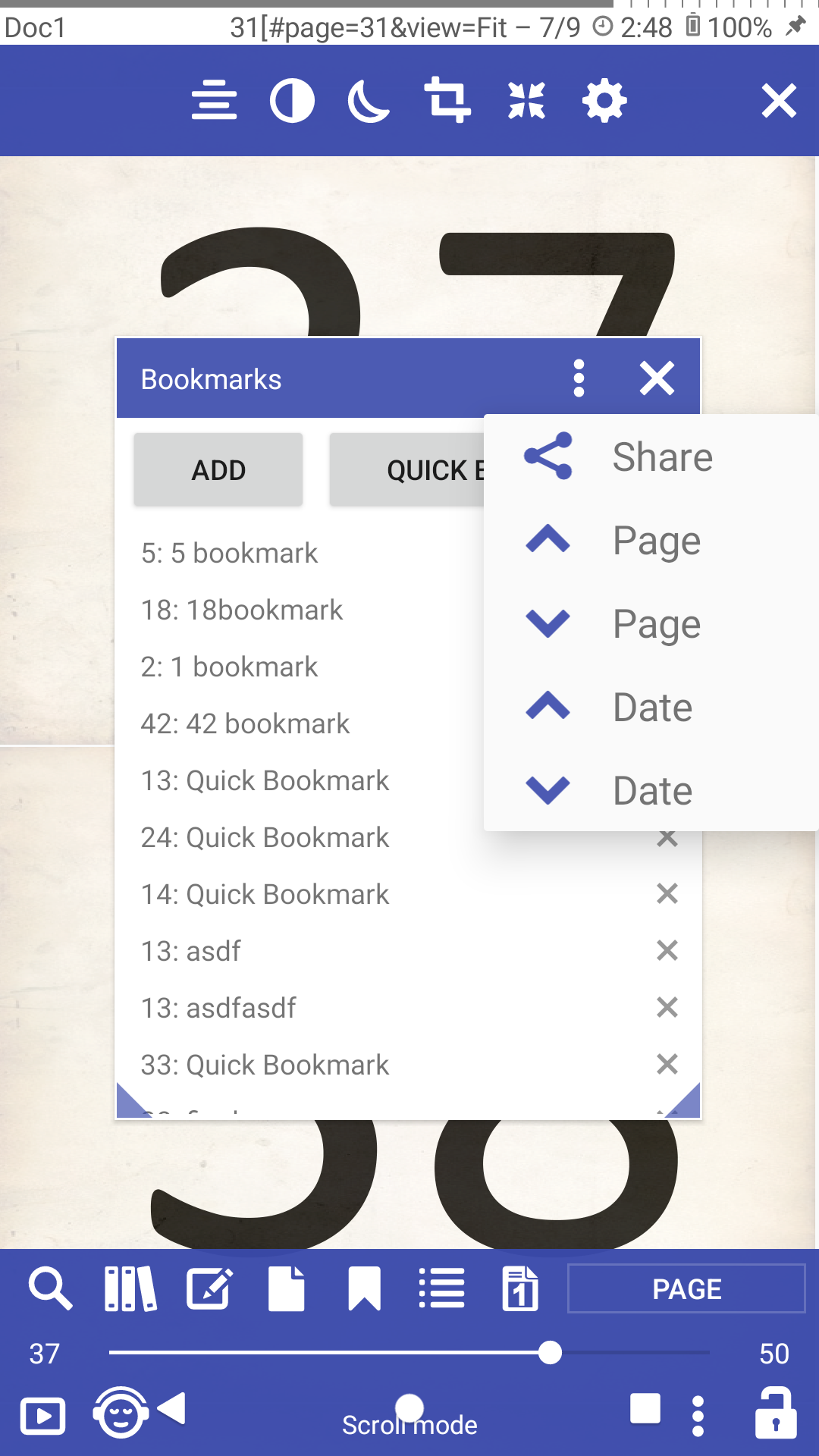Toggle the screen lock icon
The height and width of the screenshot is (1456, 819).
coord(775,1414)
